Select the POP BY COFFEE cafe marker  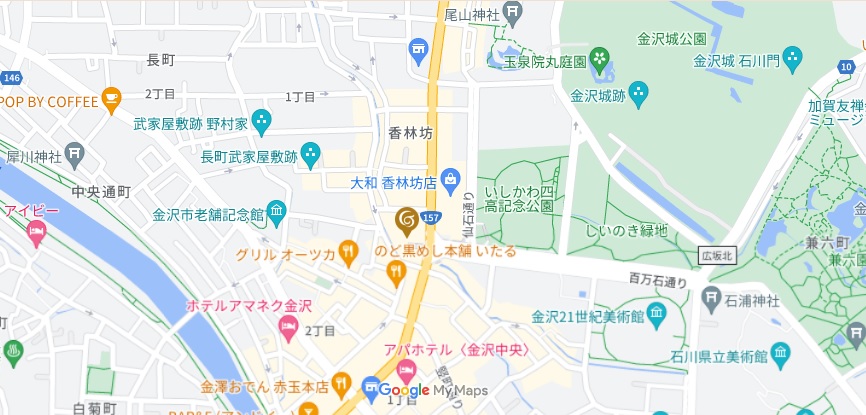pos(111,99)
